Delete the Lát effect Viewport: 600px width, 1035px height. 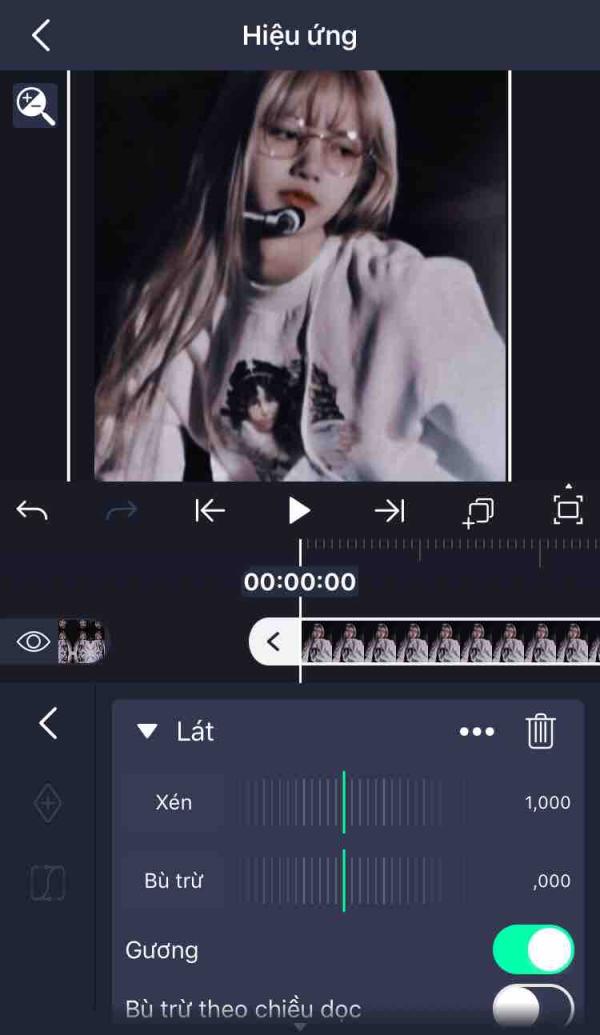(x=540, y=732)
